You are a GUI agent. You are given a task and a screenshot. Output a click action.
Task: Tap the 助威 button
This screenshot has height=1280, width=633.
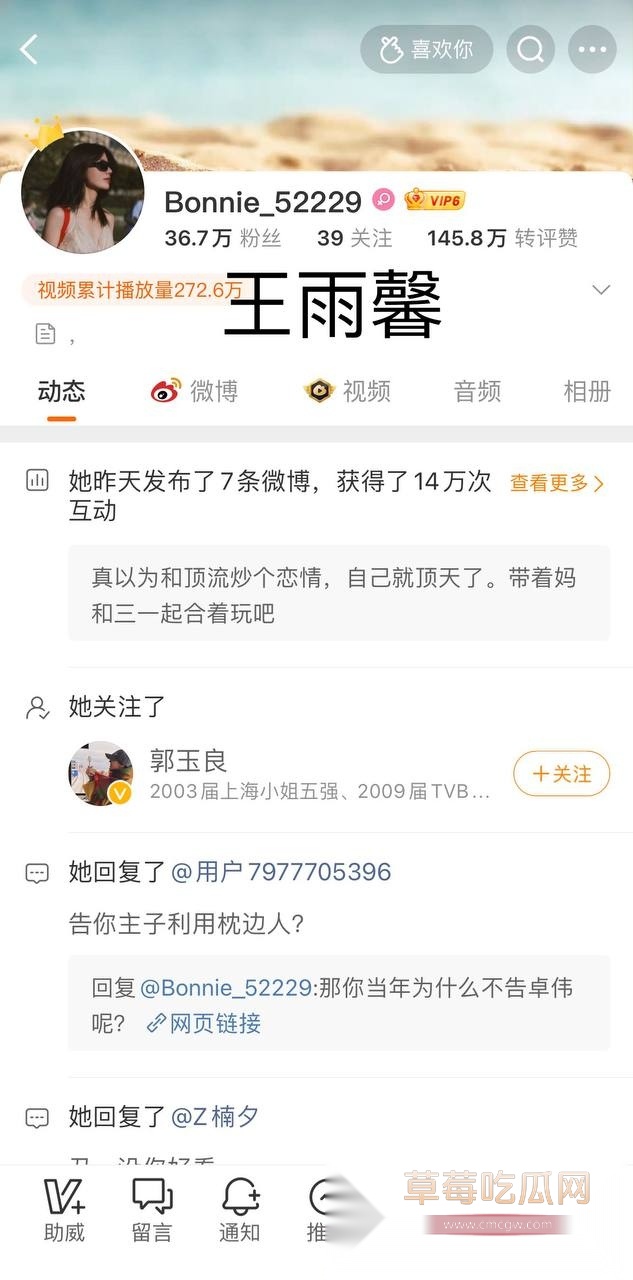[64, 1209]
